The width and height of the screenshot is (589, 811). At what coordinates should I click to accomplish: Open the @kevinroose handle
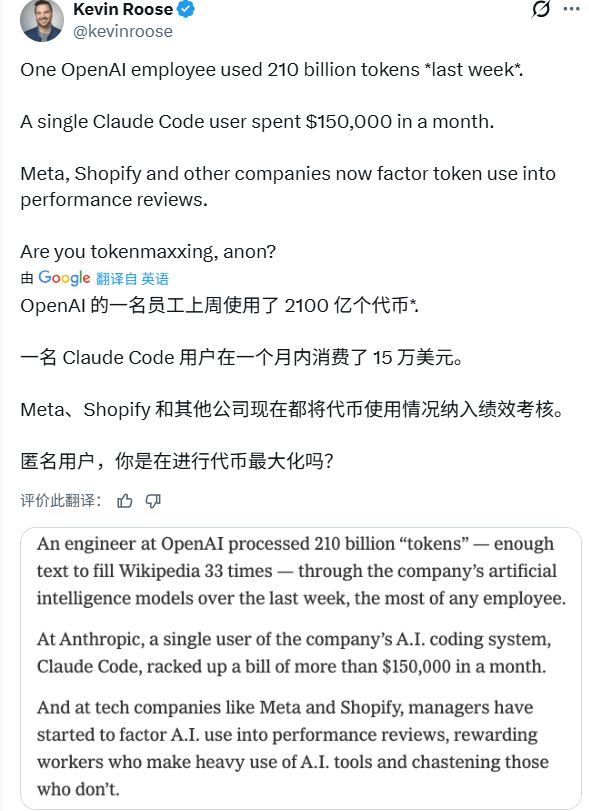pyautogui.click(x=123, y=32)
